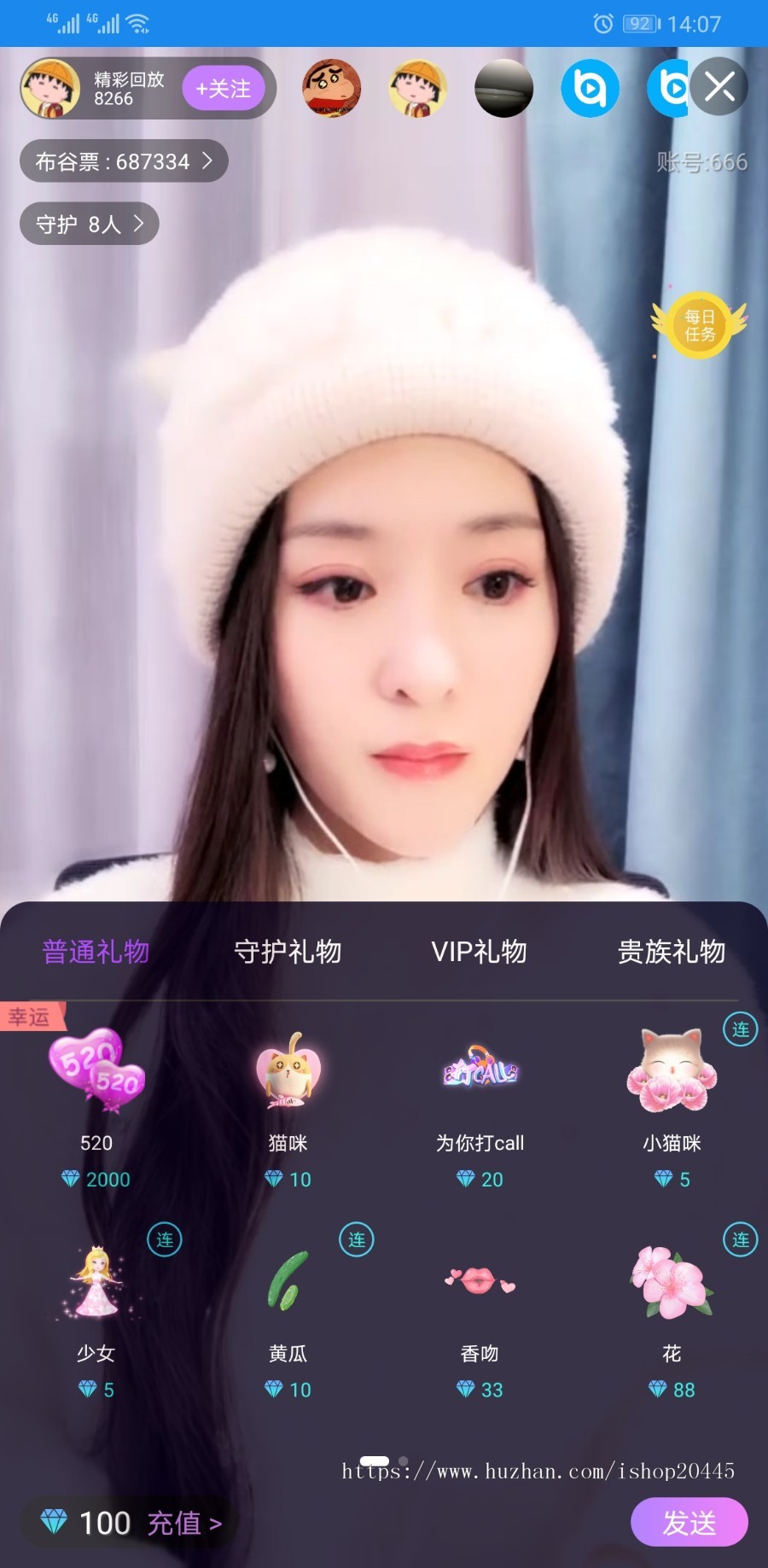Switch to the VIP礼物 tab
The width and height of the screenshot is (768, 1568).
tap(479, 952)
